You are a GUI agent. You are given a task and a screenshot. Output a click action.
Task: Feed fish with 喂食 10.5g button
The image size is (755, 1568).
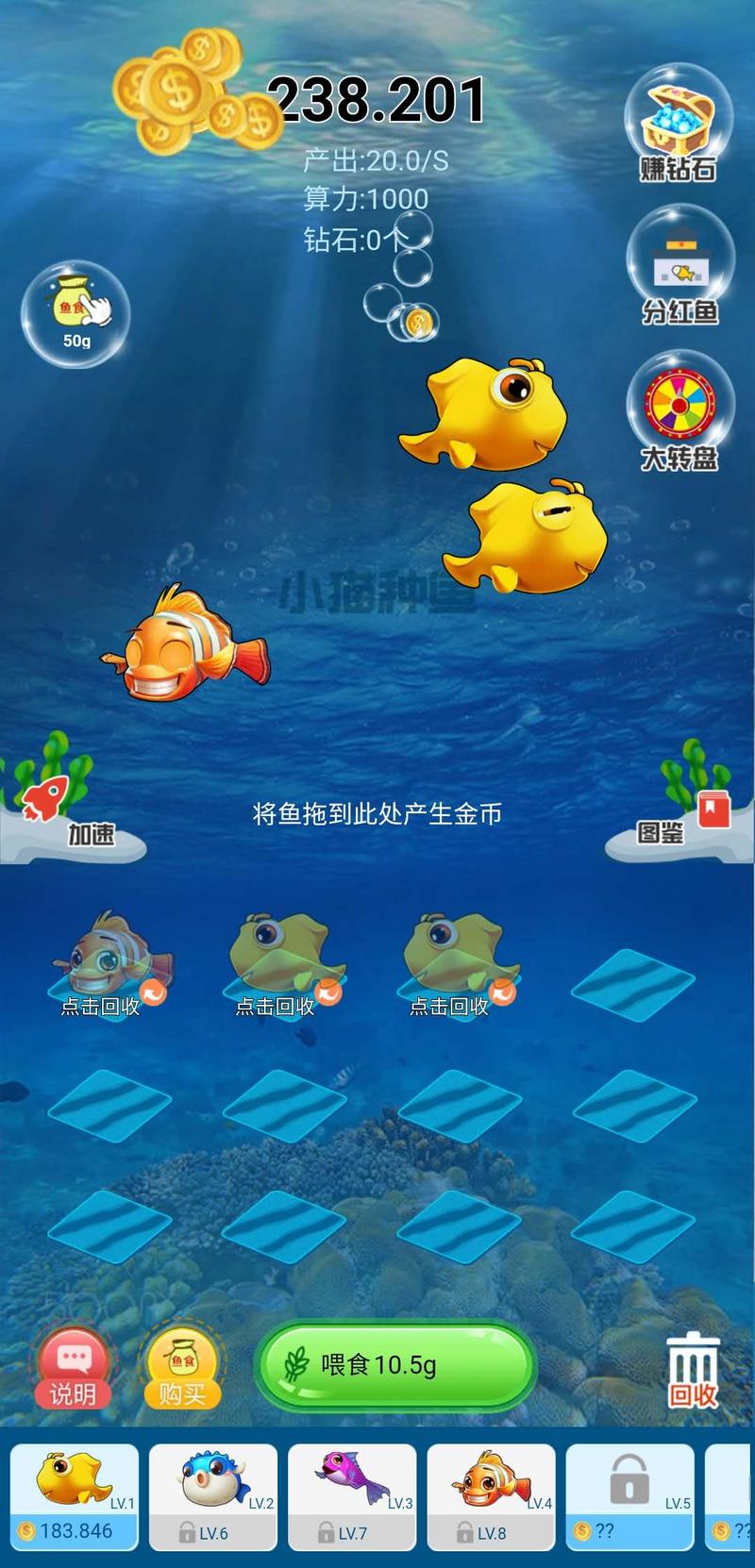pos(394,1365)
